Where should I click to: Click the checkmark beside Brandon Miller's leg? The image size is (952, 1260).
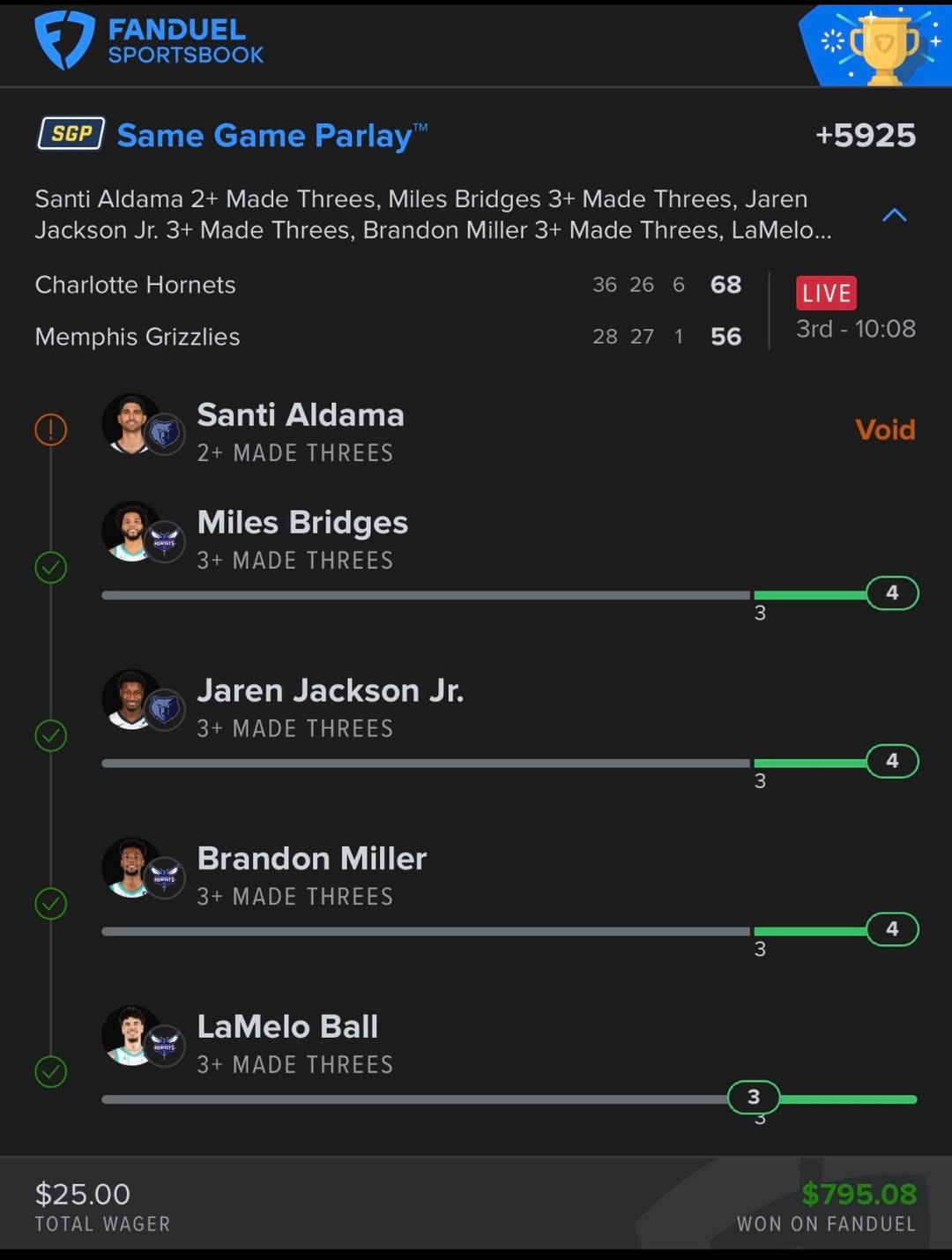coord(50,903)
